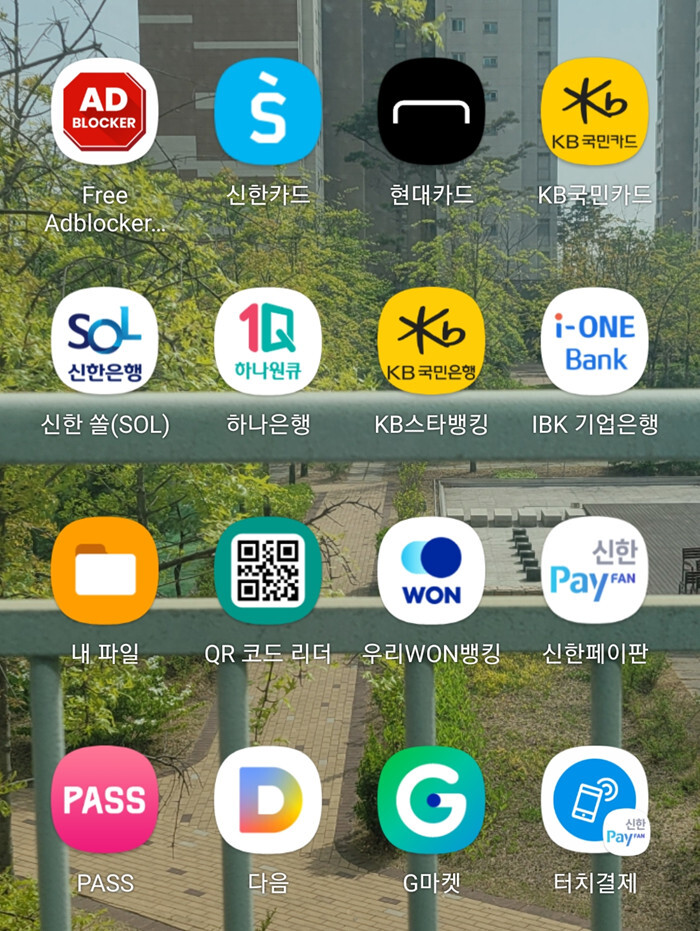
Task: Launch the 다음 app
Action: (x=268, y=799)
